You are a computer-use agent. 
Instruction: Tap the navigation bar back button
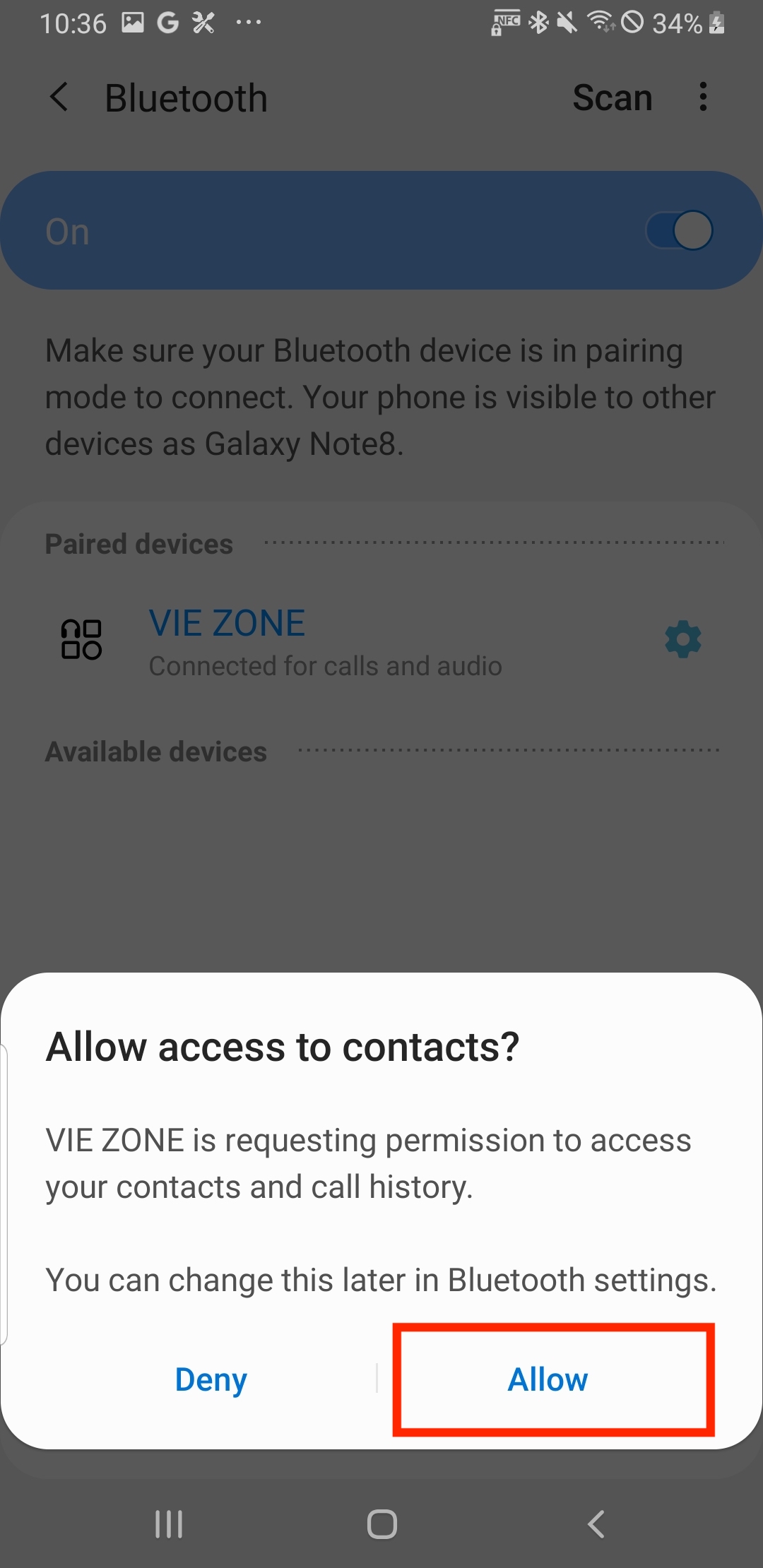(596, 1524)
